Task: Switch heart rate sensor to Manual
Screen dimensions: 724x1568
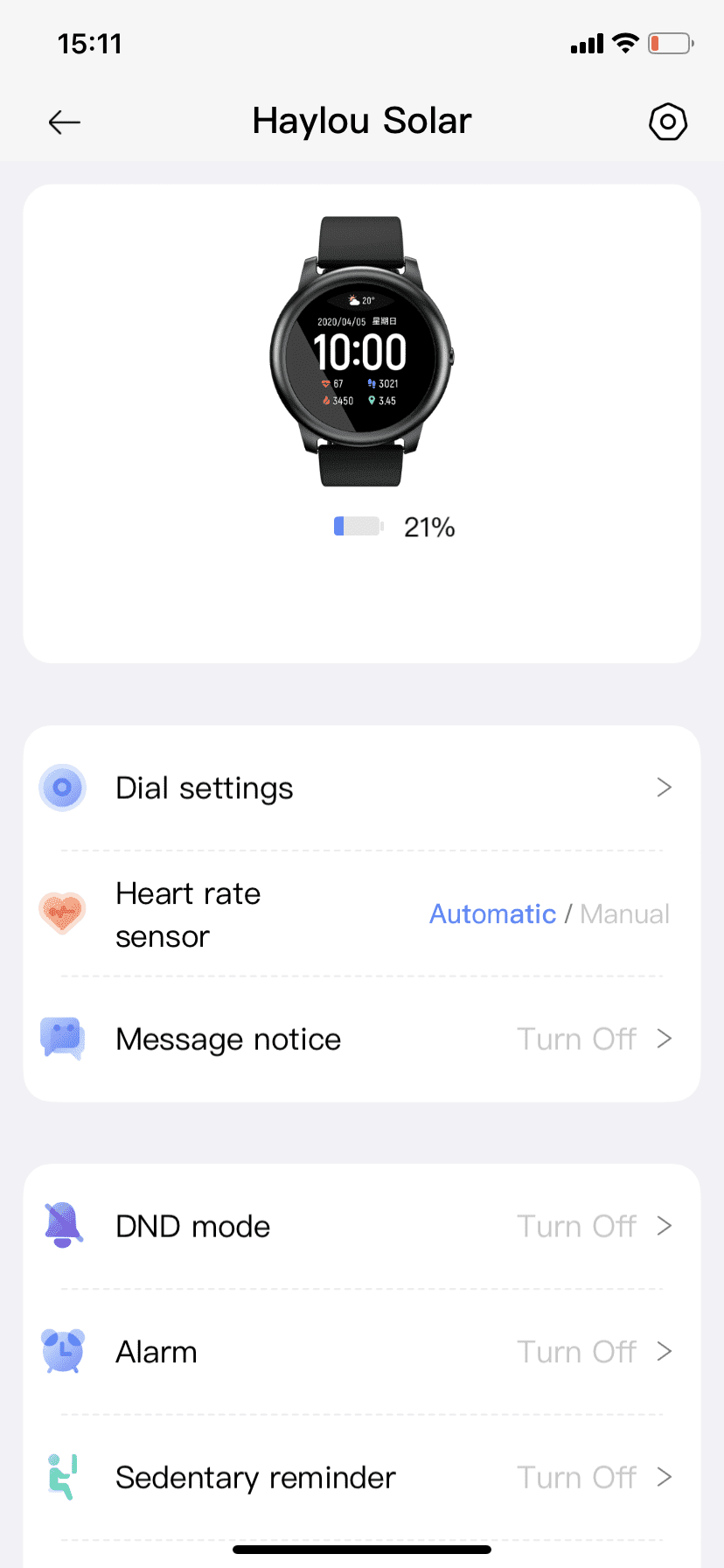Action: point(624,914)
